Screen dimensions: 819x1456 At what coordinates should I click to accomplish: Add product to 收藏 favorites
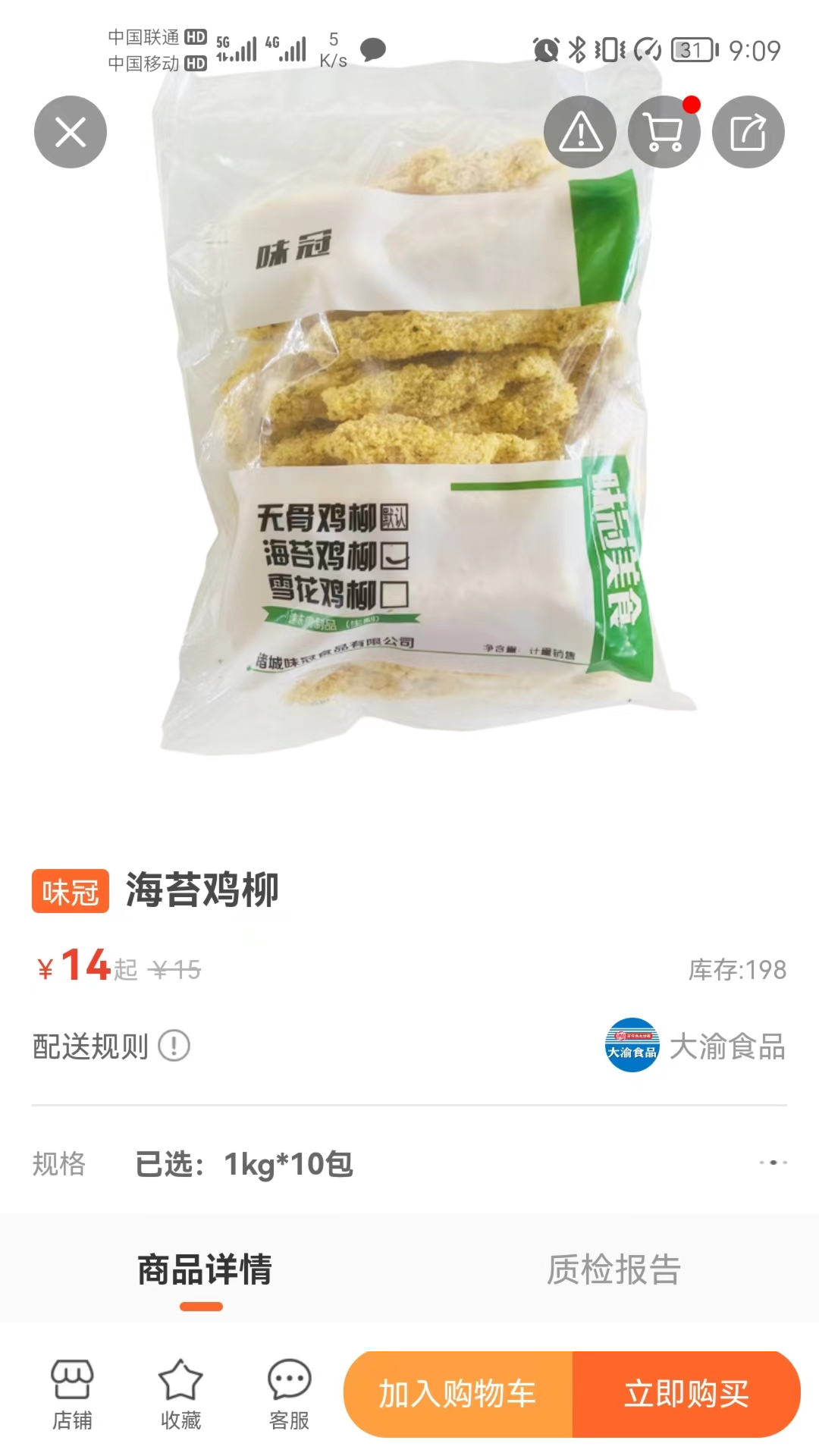pyautogui.click(x=180, y=1394)
